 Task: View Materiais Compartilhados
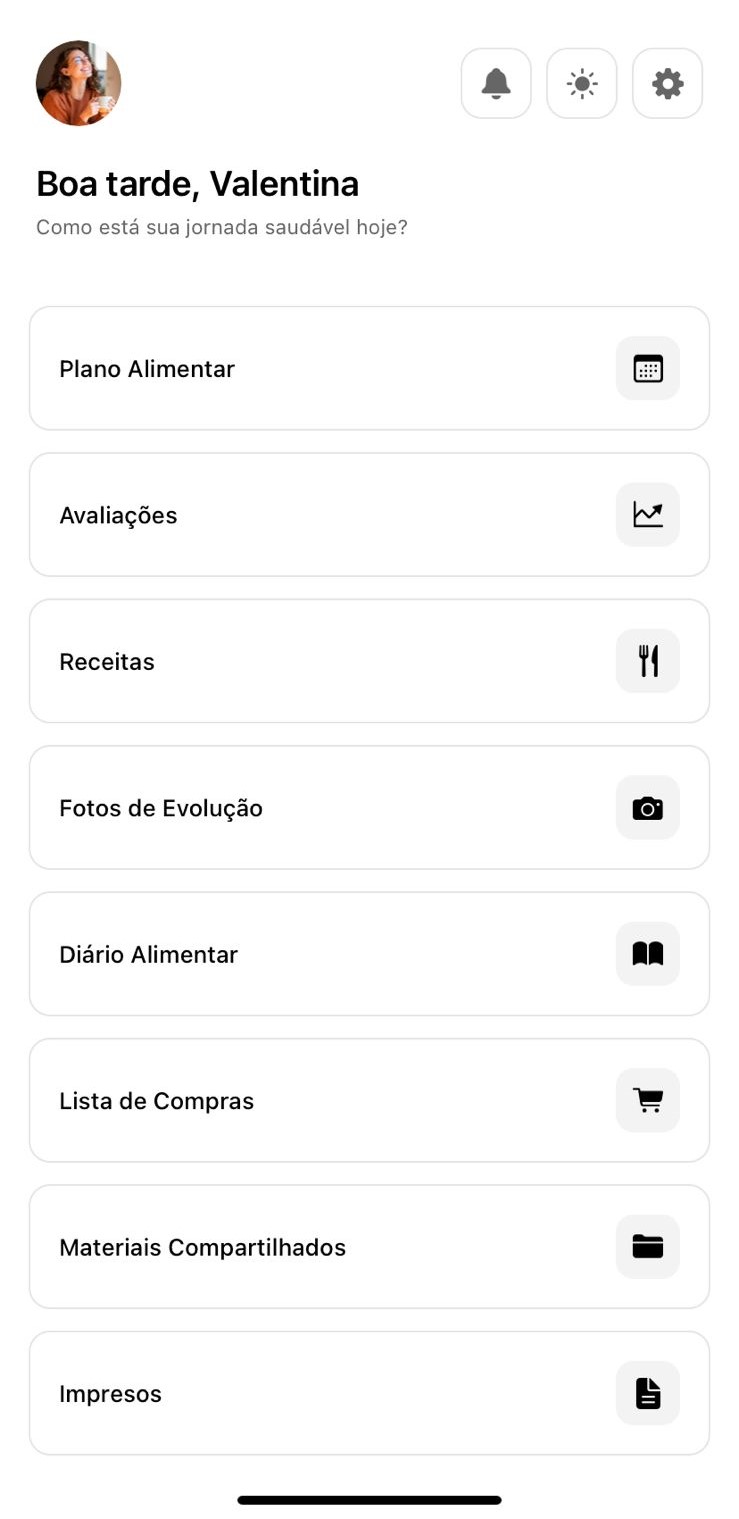coord(300,1246)
